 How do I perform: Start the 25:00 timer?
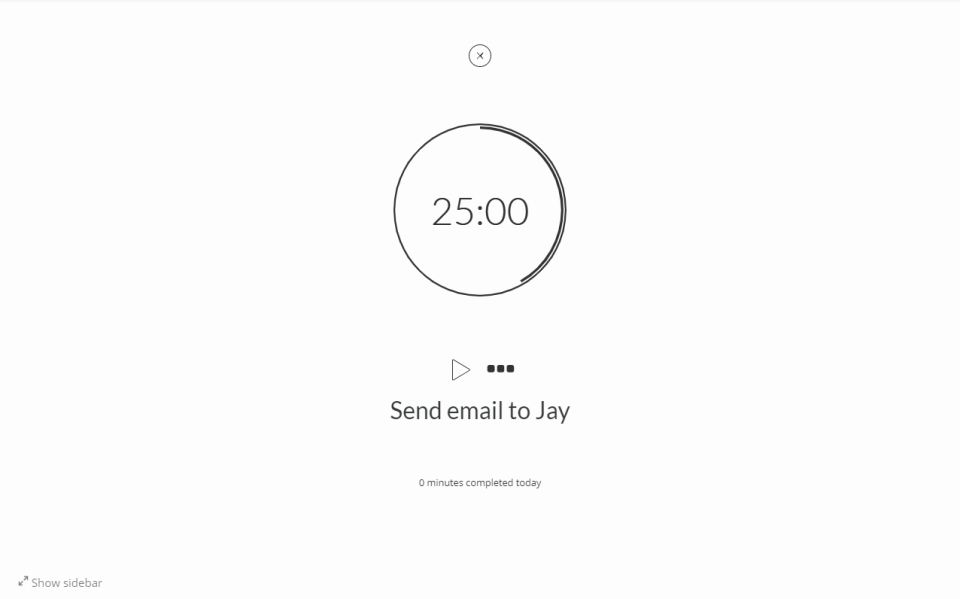pyautogui.click(x=460, y=370)
